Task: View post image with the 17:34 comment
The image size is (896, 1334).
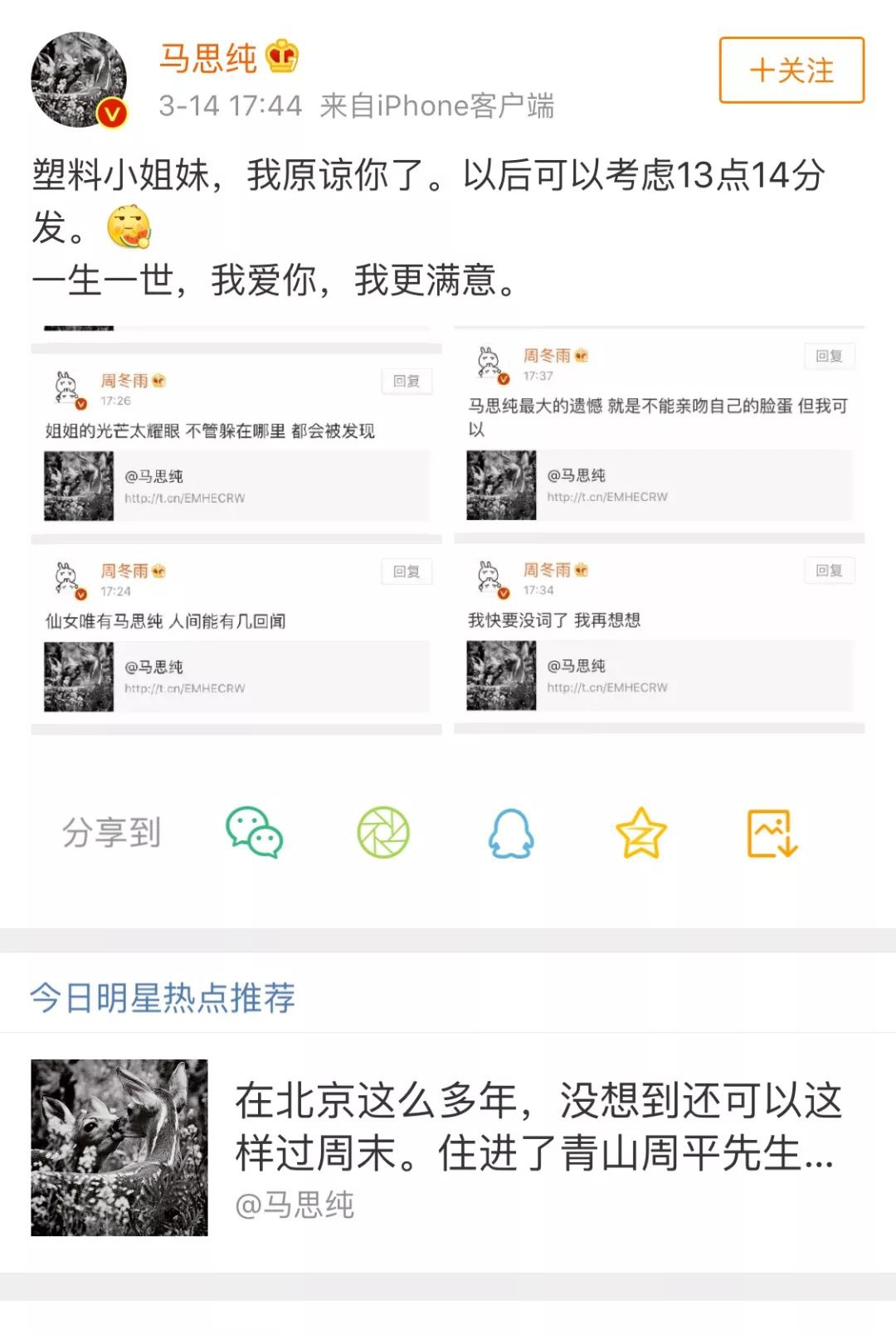Action: (x=659, y=636)
